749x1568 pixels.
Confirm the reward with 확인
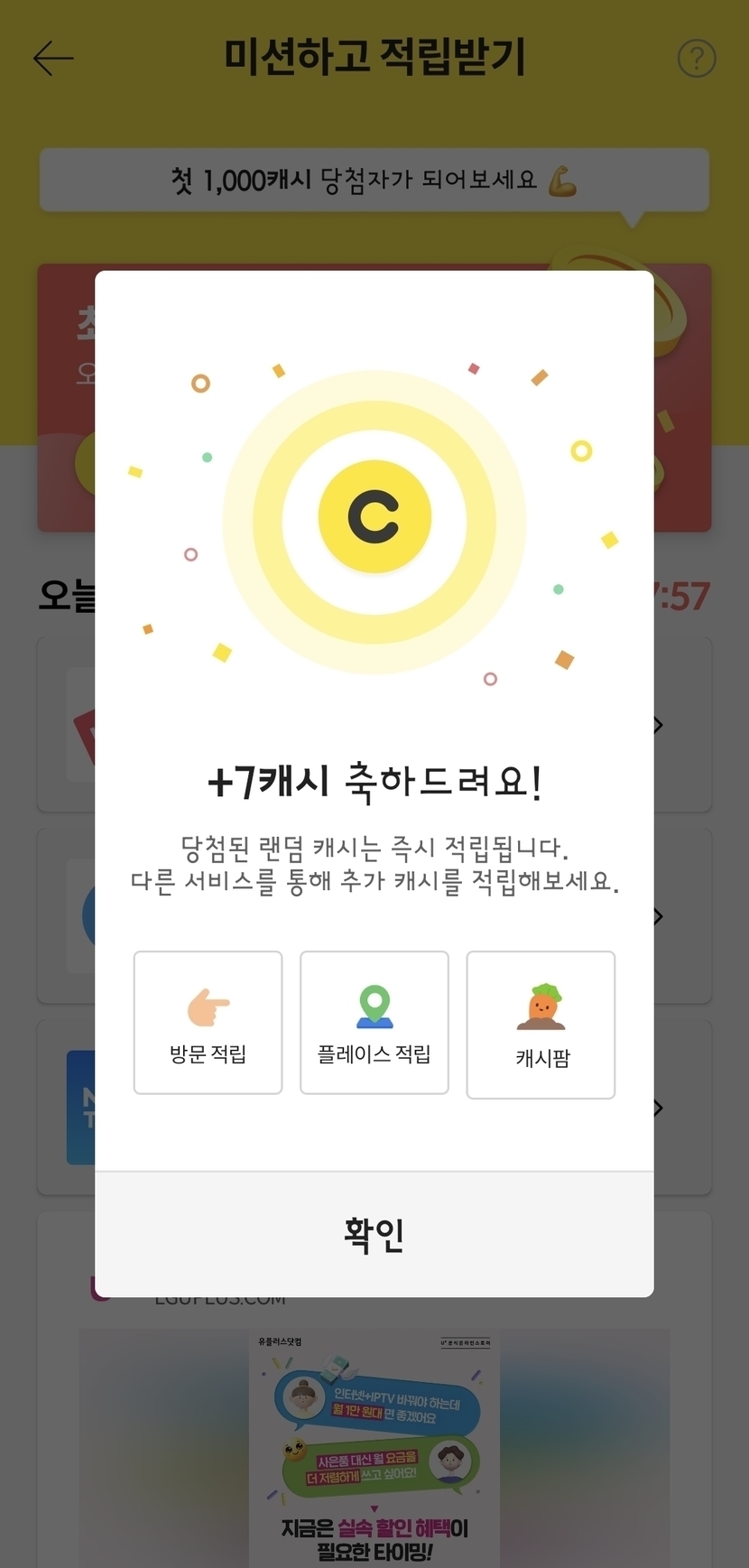click(374, 1234)
